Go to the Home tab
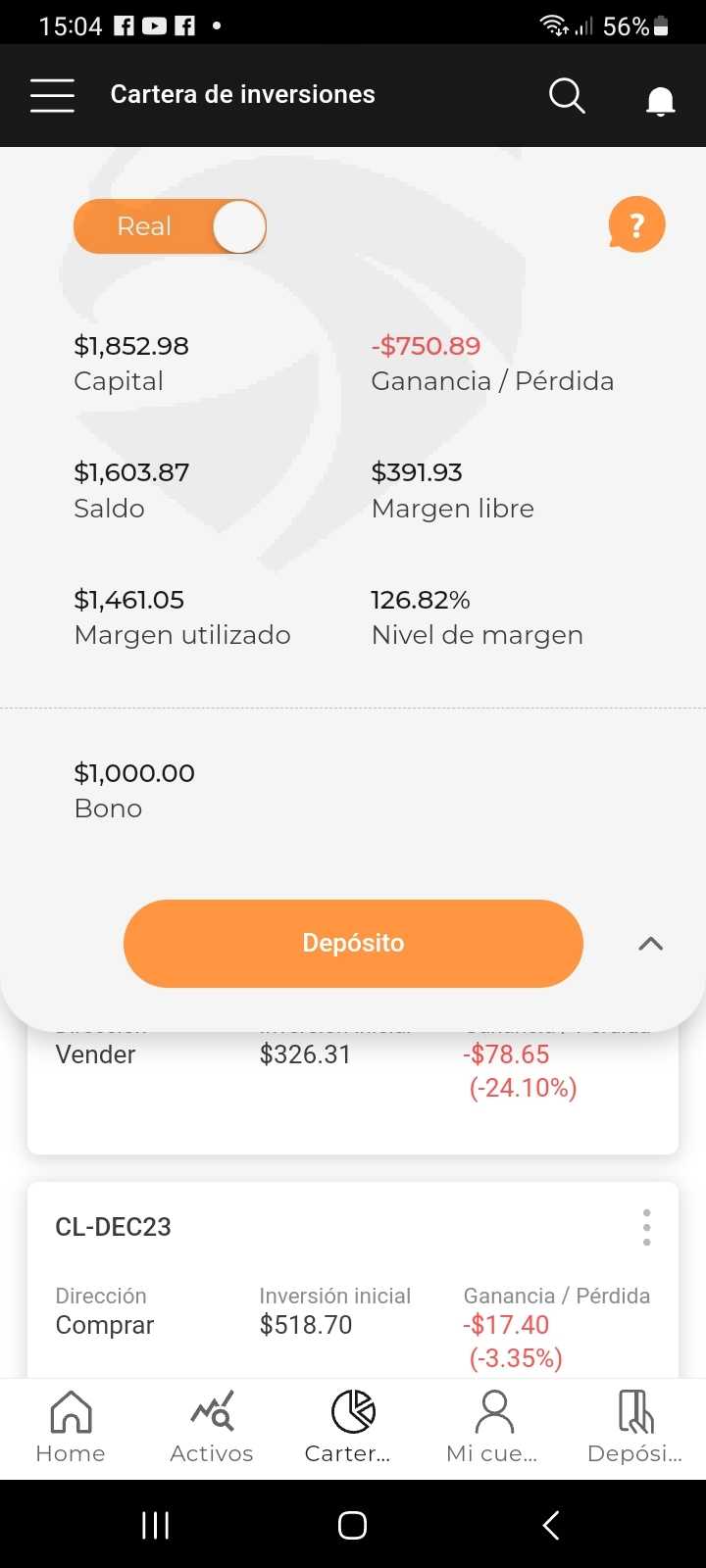This screenshot has height=1568, width=706. pos(71,1427)
